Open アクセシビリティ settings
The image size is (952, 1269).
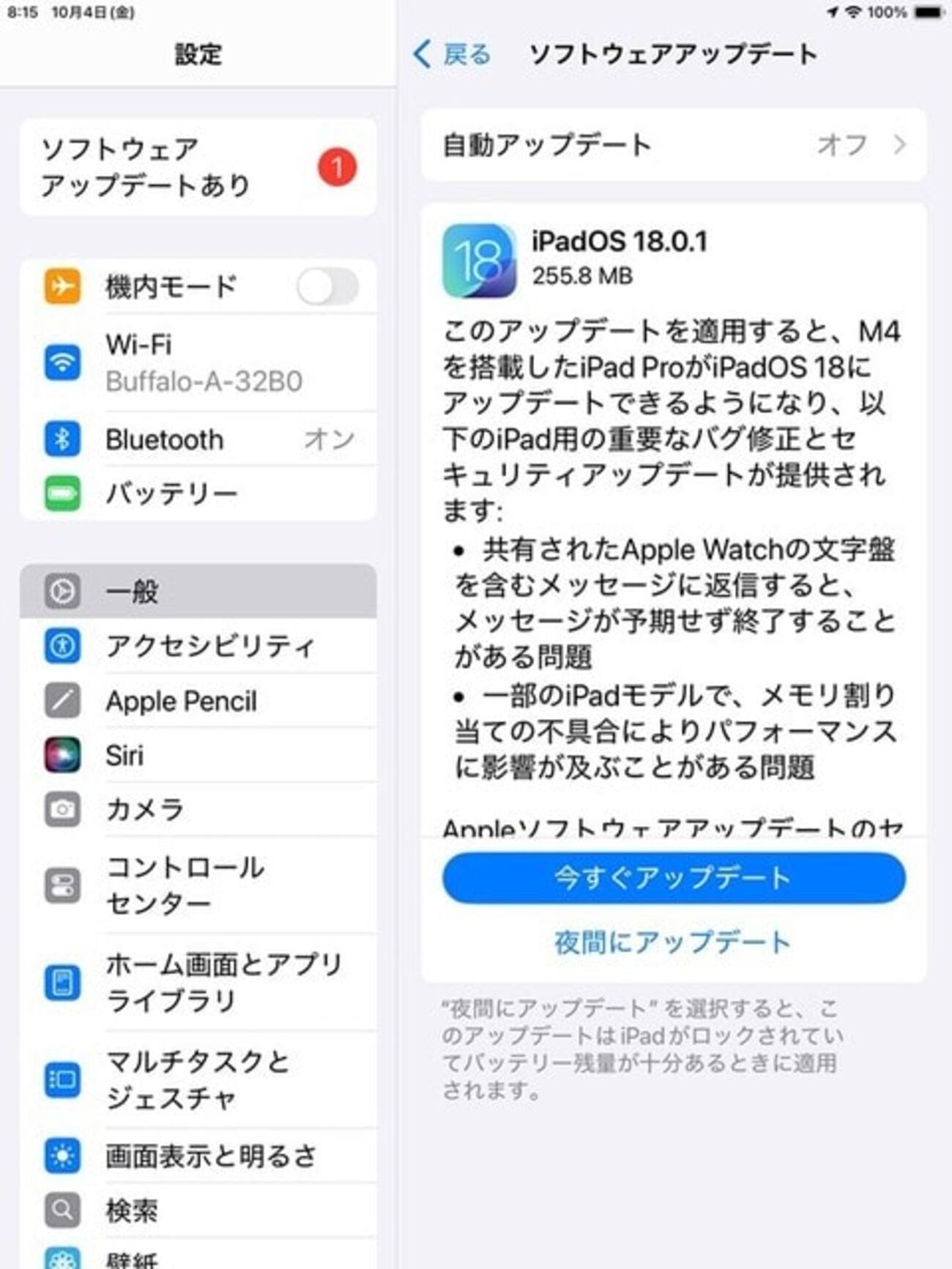[198, 646]
